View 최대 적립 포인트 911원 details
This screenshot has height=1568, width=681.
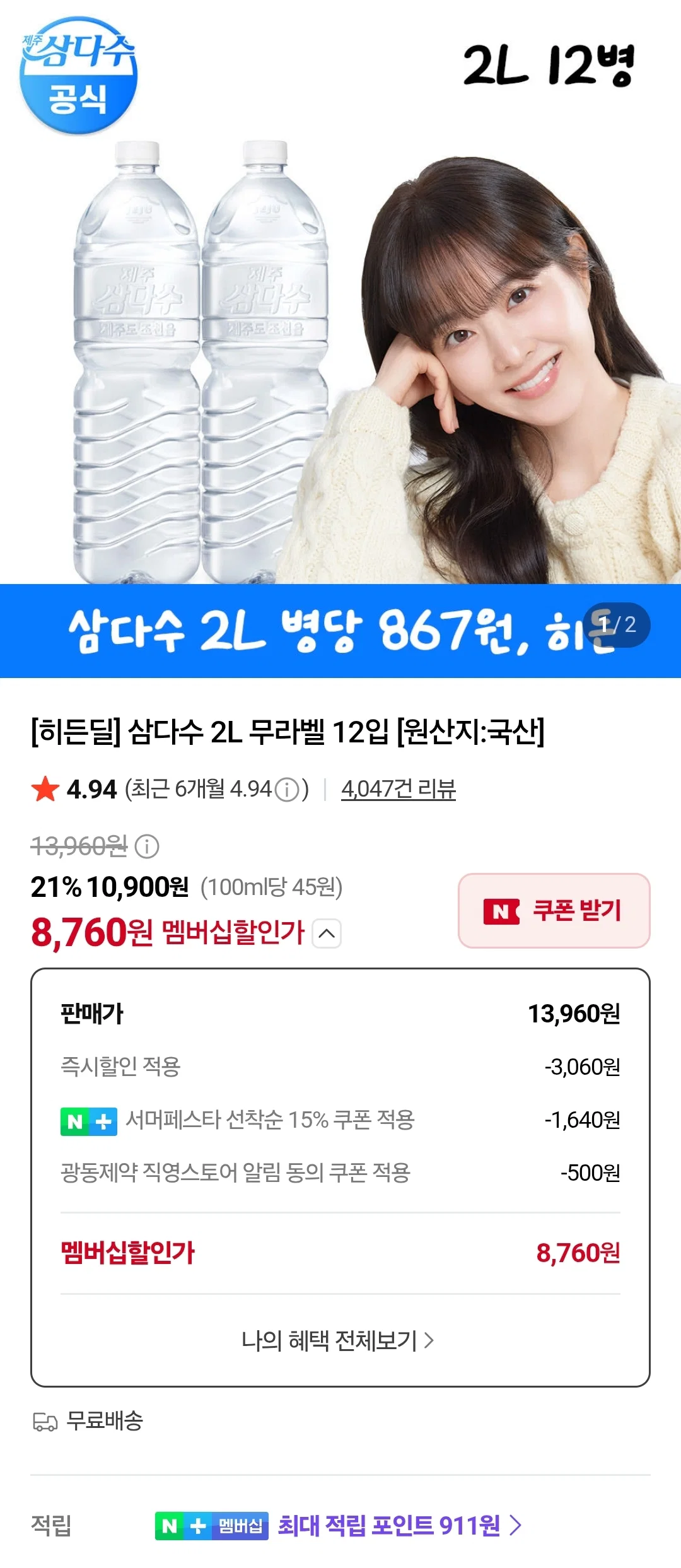coord(400,1526)
